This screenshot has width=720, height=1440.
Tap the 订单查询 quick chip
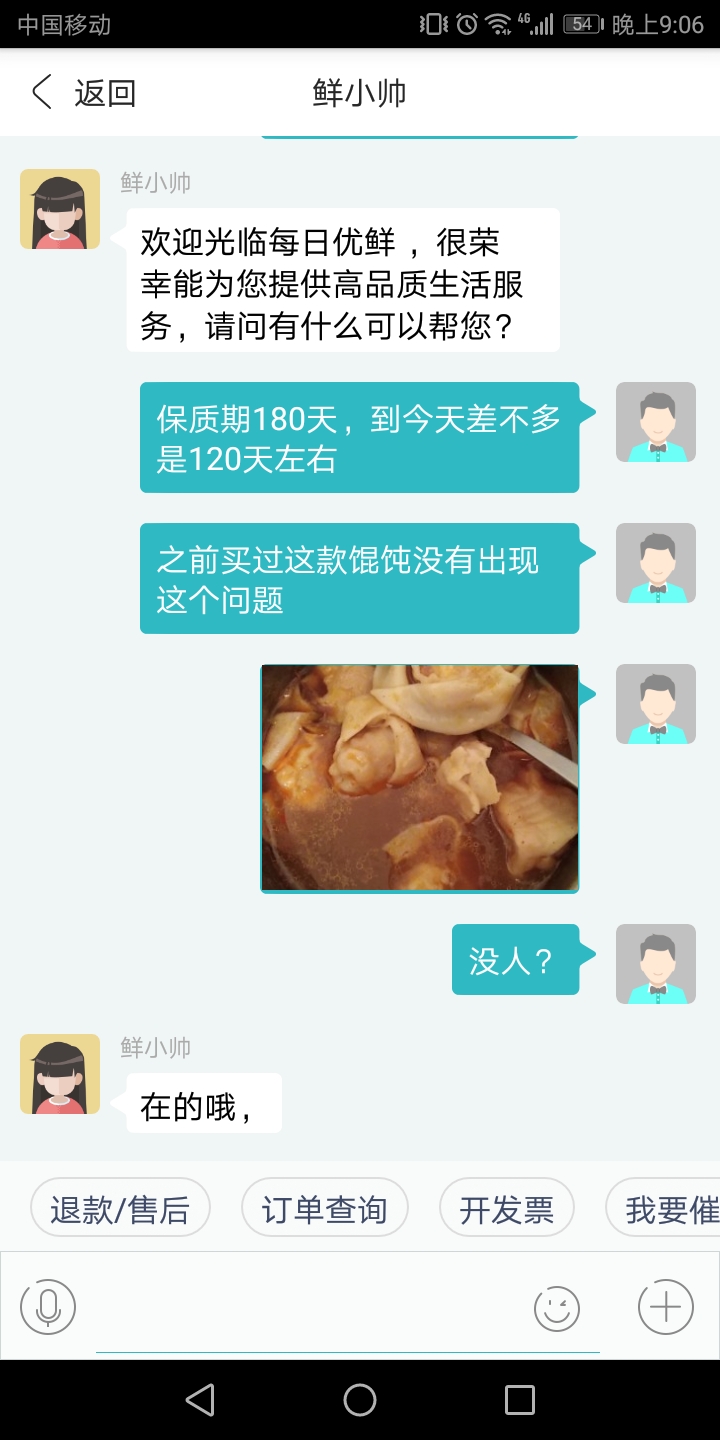point(325,1210)
